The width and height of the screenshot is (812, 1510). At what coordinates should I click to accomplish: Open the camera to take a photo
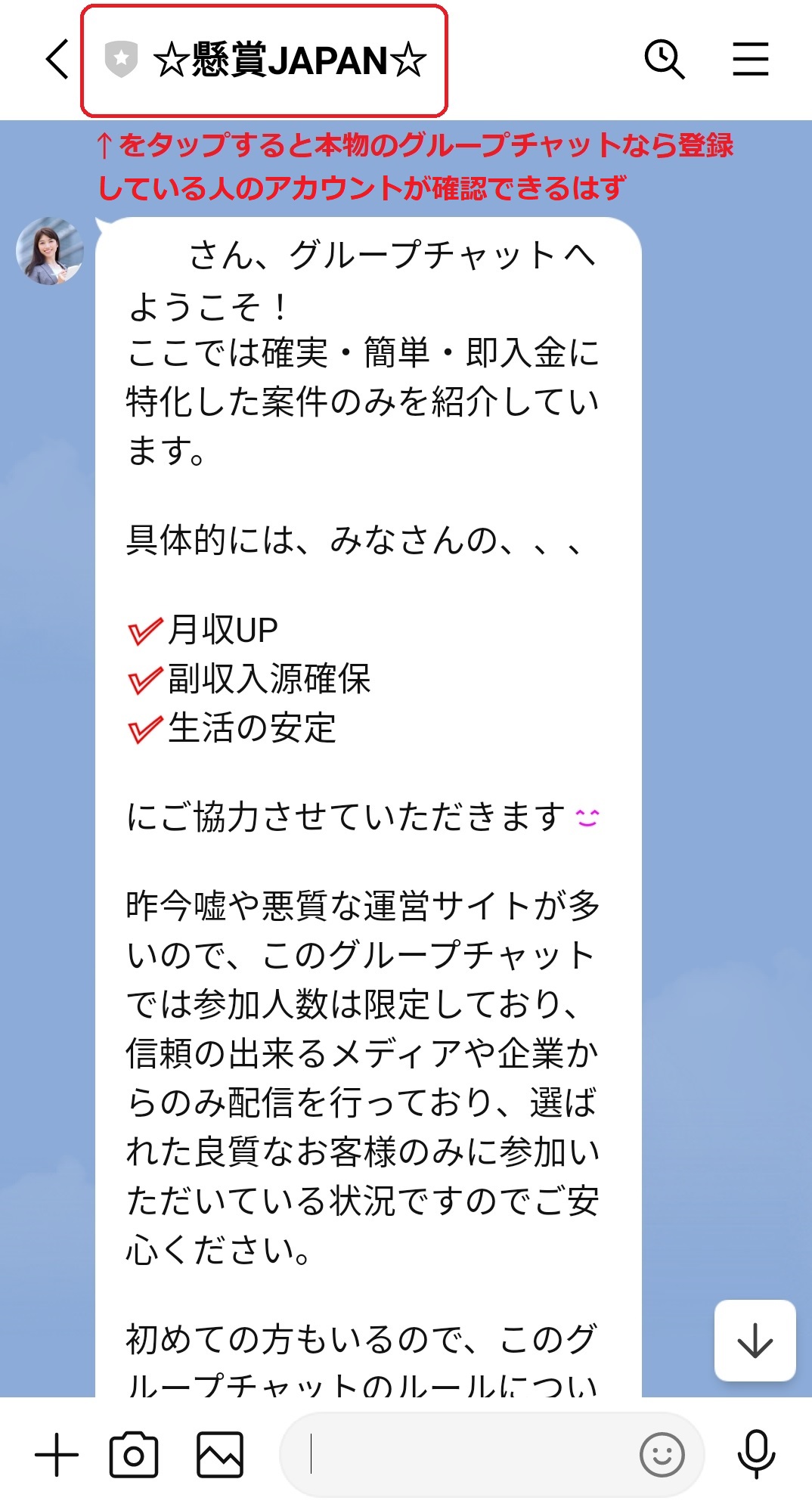coord(134,1454)
